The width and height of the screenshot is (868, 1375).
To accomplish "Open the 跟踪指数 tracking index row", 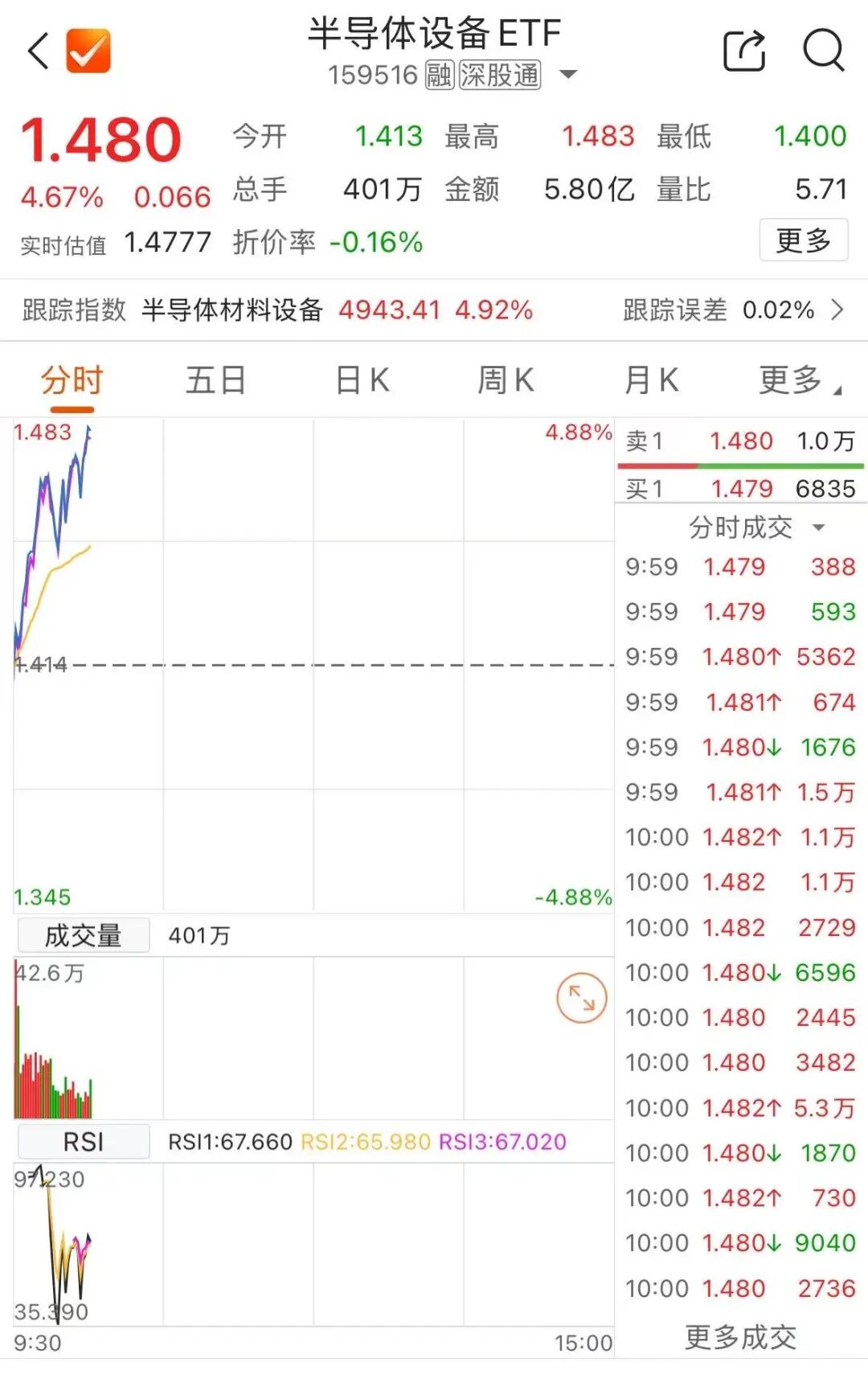I will [x=434, y=310].
